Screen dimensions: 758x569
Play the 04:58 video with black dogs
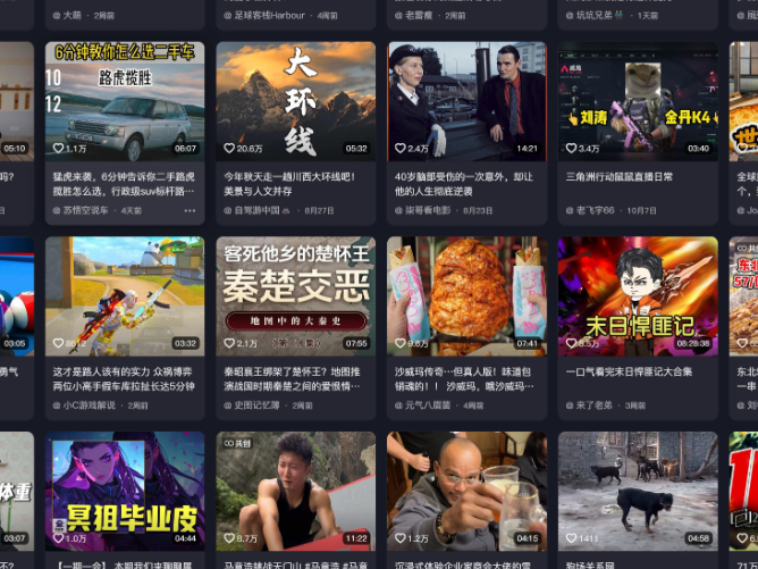click(638, 490)
